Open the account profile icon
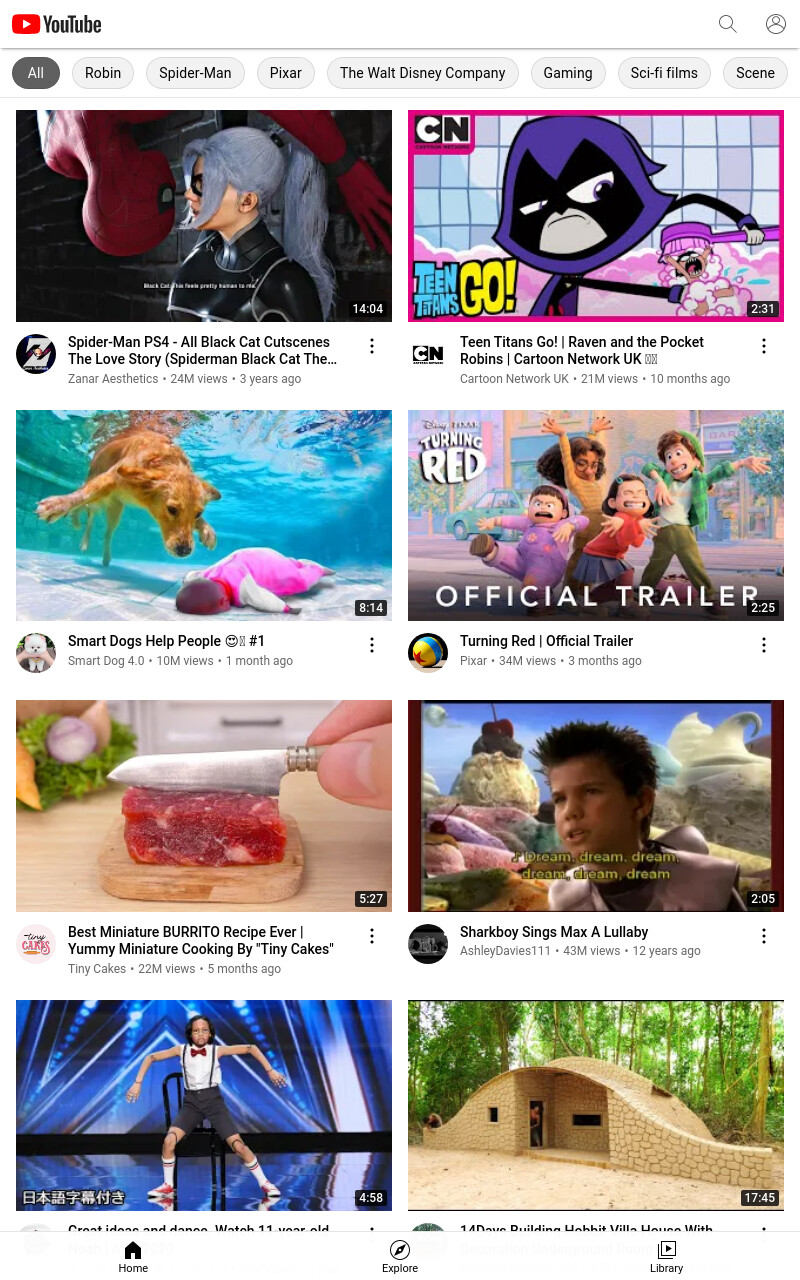 click(776, 24)
